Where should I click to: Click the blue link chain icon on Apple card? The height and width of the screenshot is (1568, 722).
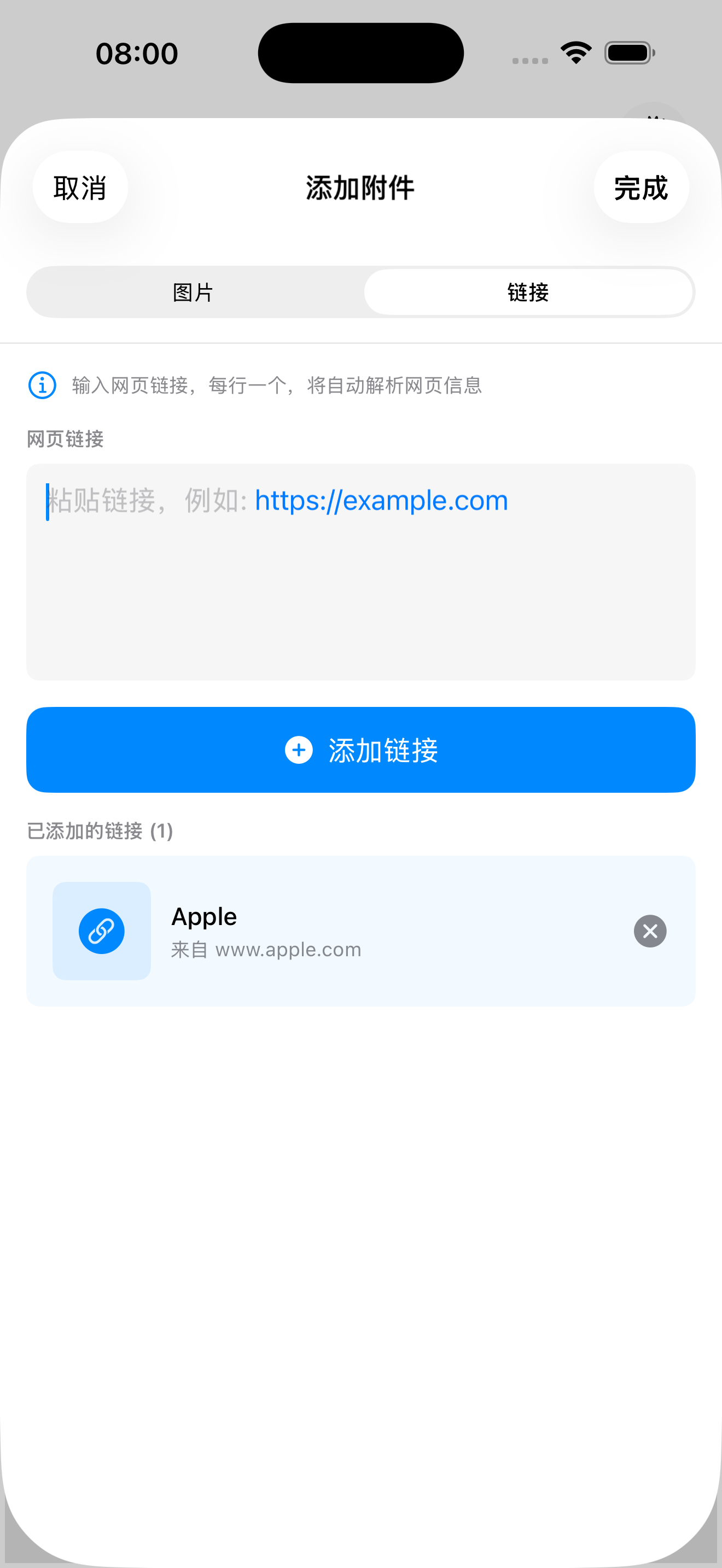coord(101,930)
